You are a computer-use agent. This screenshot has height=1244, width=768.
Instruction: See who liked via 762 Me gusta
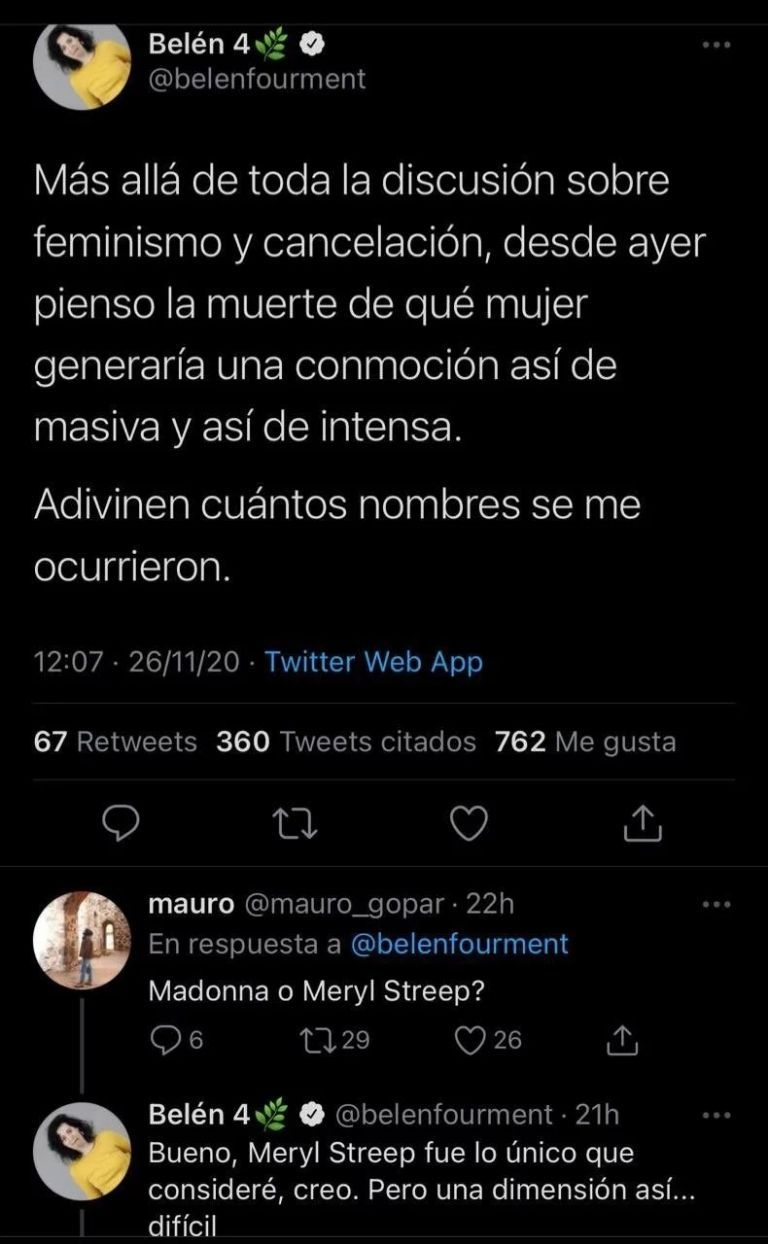pyautogui.click(x=585, y=742)
